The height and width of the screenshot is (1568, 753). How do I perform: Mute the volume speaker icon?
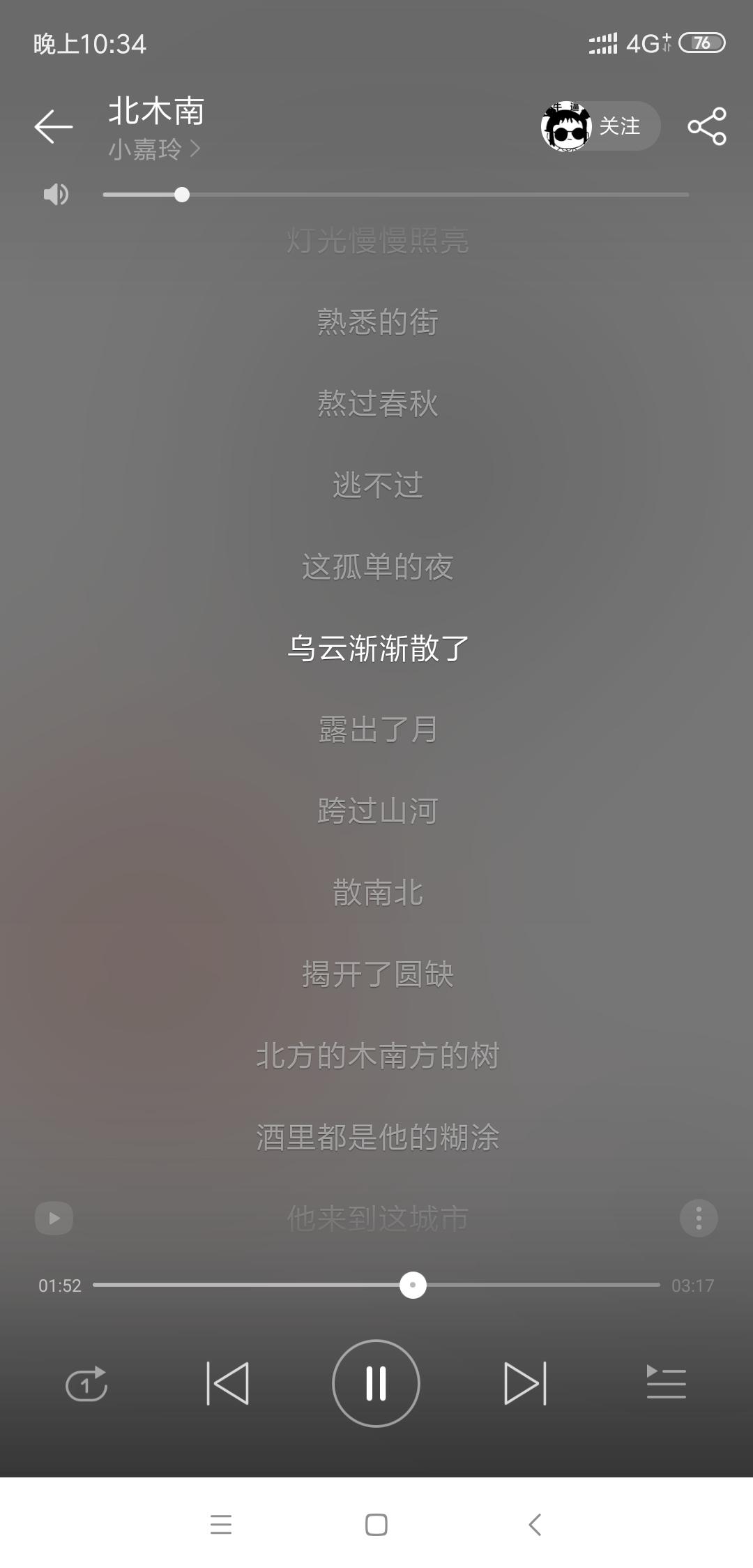click(56, 194)
